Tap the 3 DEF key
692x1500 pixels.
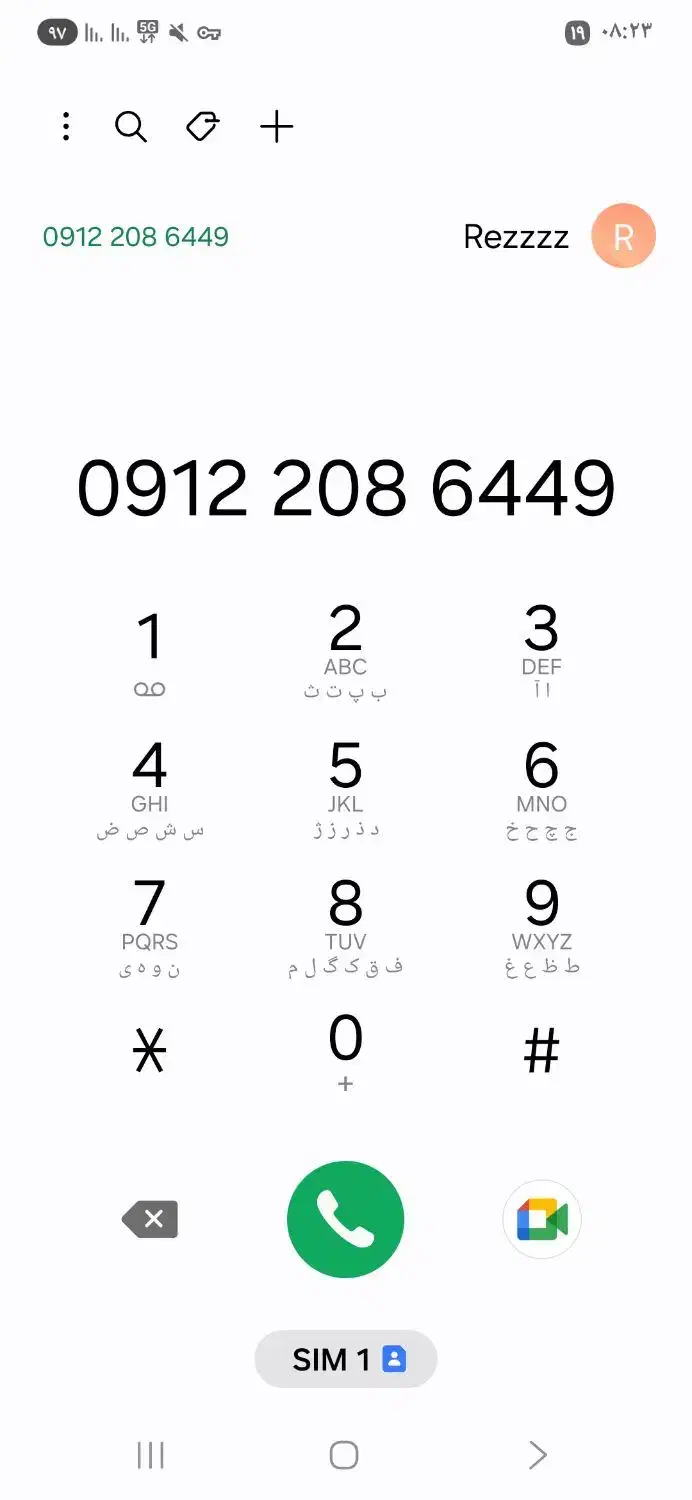click(542, 650)
